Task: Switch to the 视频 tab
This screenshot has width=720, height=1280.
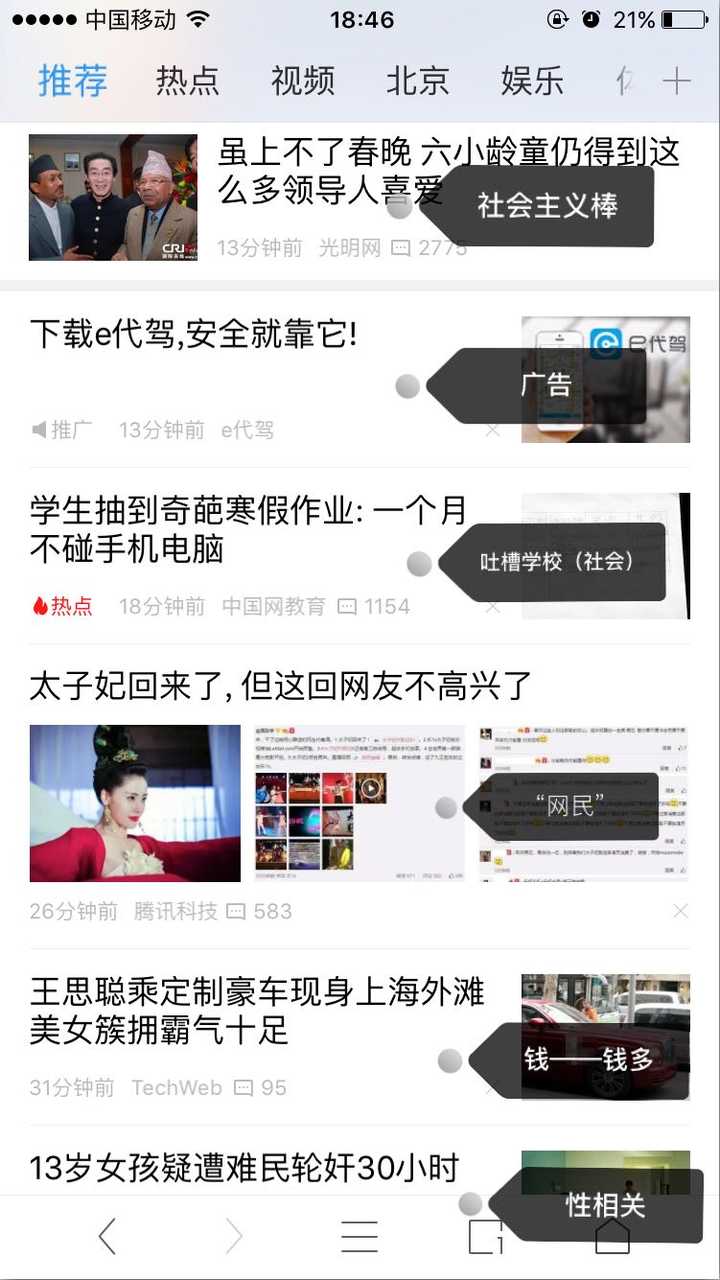Action: [302, 81]
